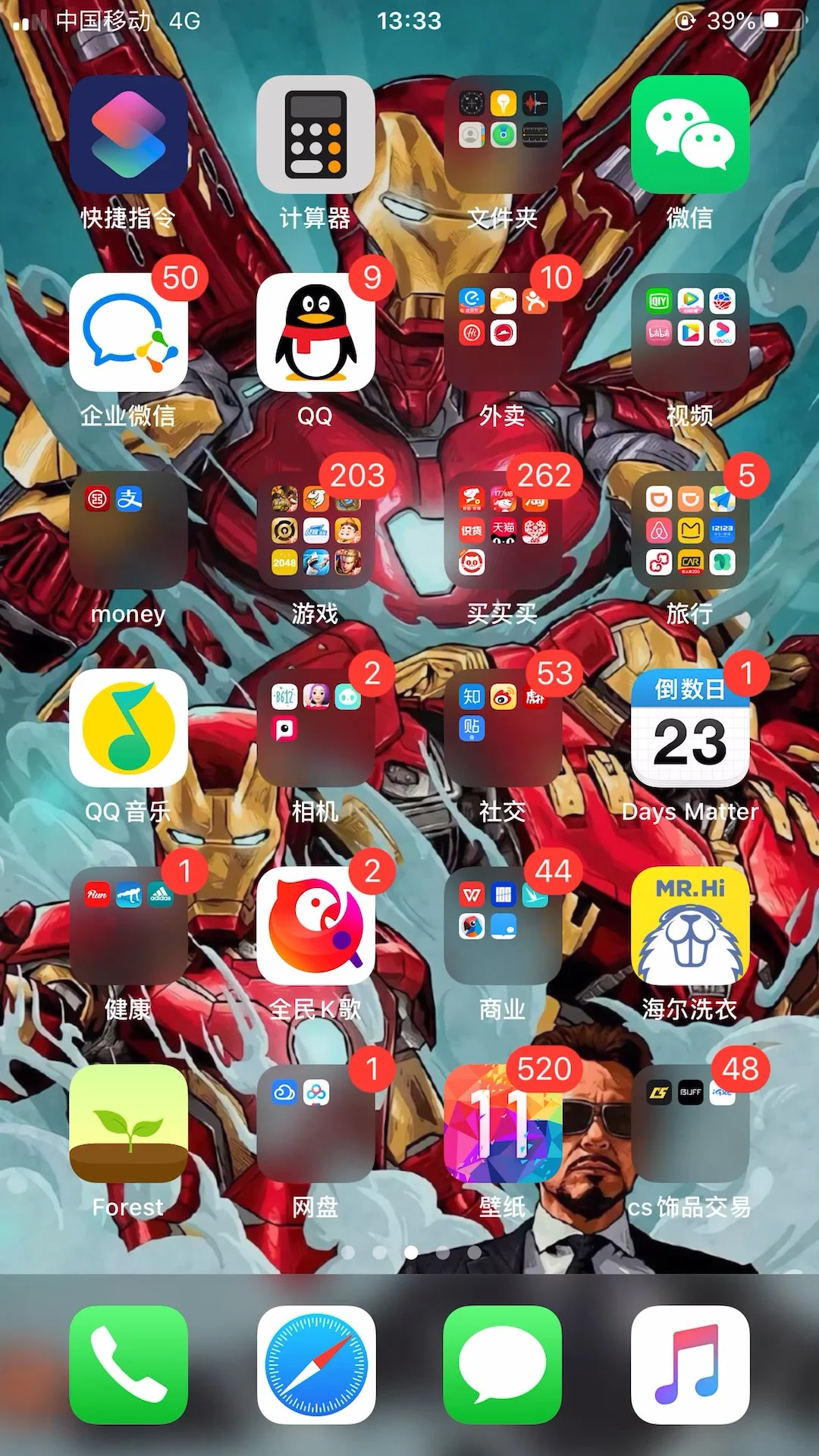Launch the 计算器 calculator app
819x1456 pixels.
315,134
